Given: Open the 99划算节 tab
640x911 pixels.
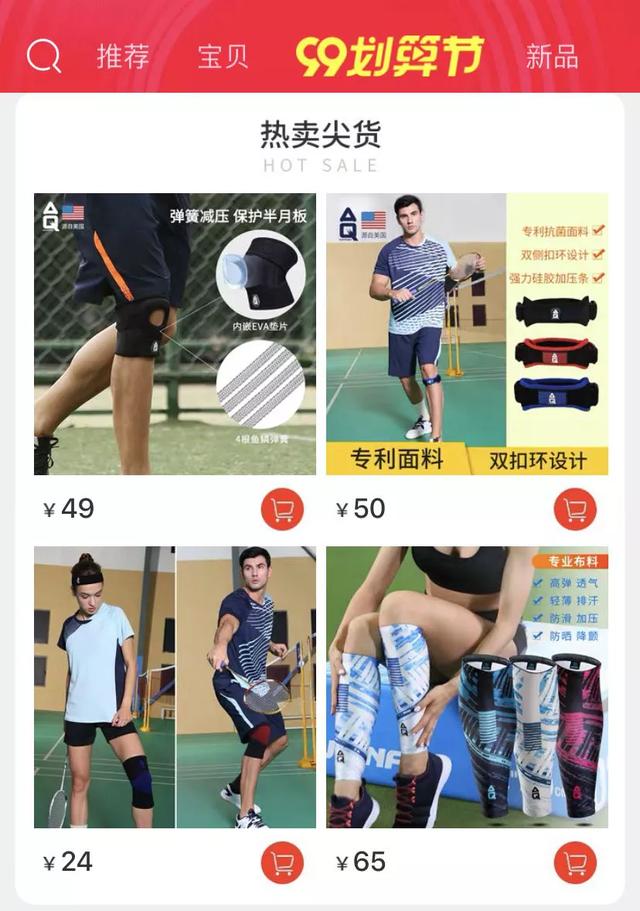Looking at the screenshot, I should 390,56.
